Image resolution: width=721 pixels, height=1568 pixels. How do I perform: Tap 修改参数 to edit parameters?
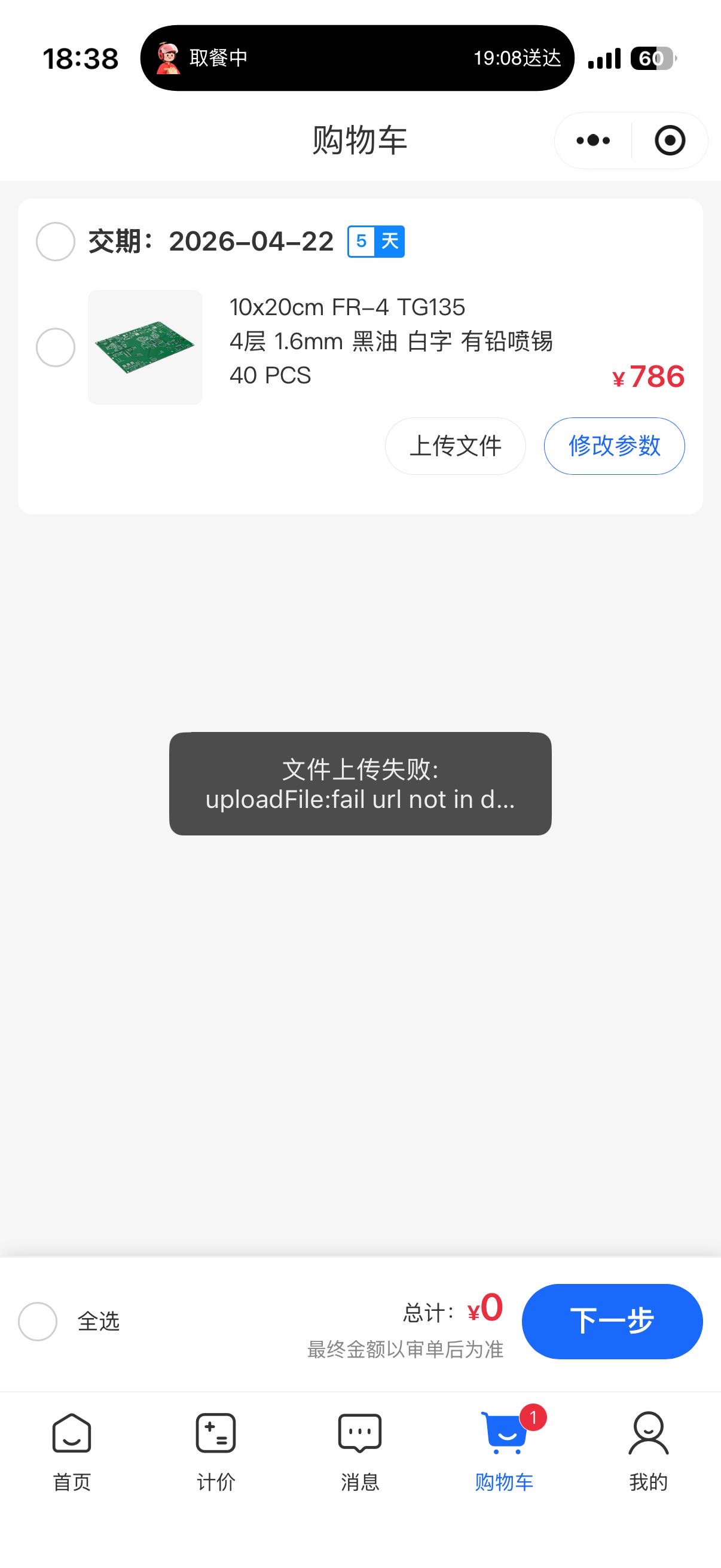point(615,446)
